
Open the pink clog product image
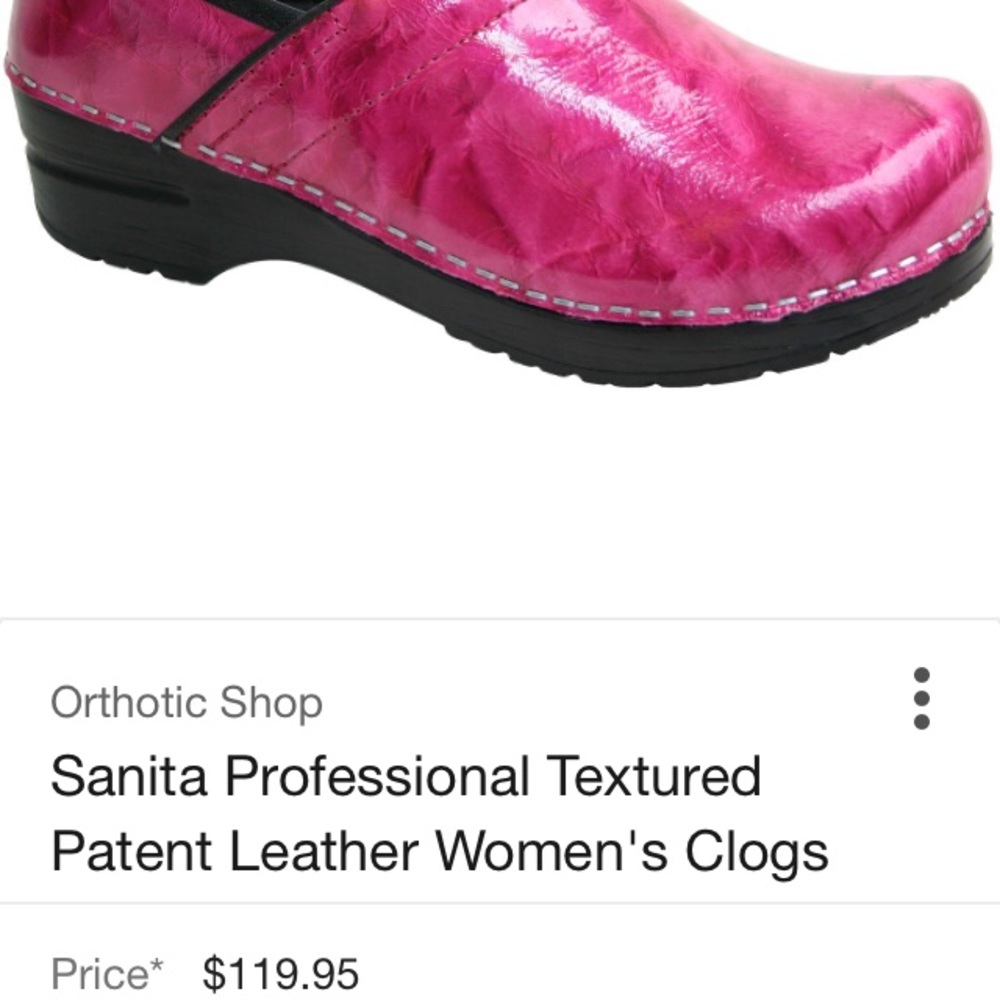coord(500,193)
